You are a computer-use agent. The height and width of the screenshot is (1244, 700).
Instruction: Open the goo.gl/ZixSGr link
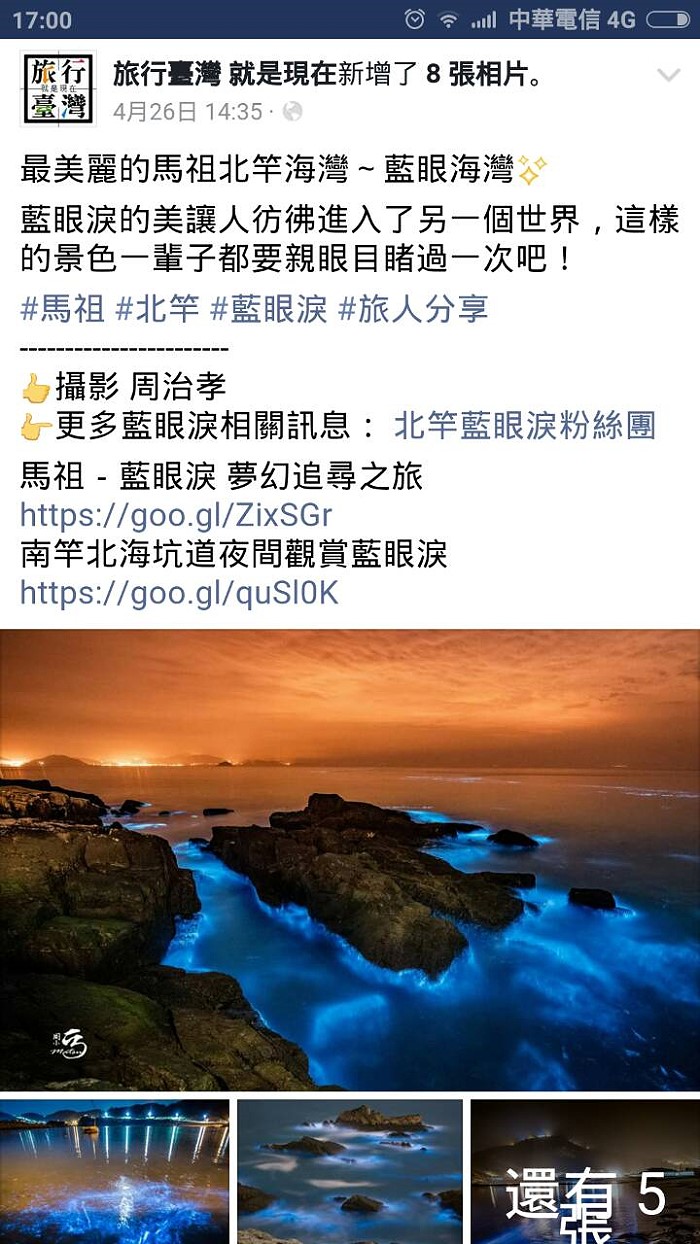176,515
